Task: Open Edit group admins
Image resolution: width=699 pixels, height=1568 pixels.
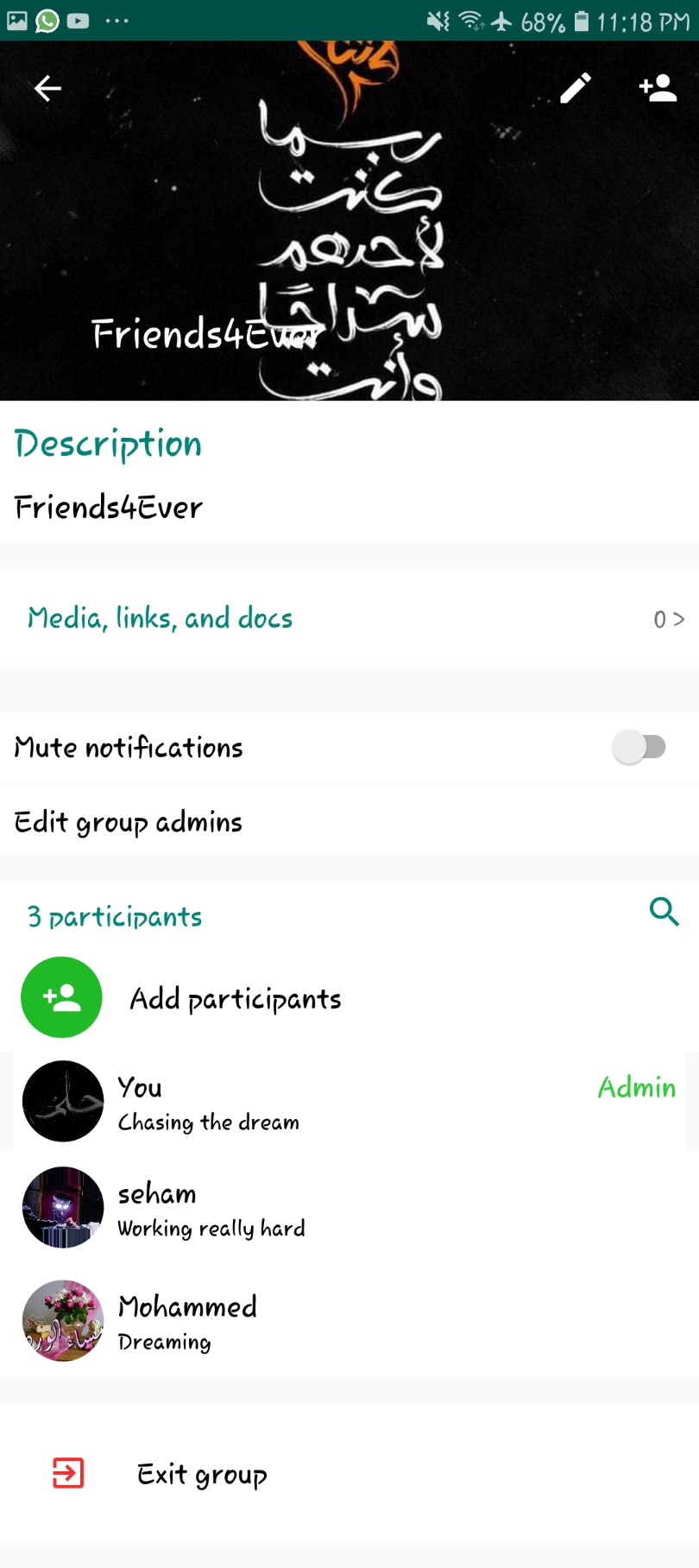Action: pyautogui.click(x=129, y=822)
